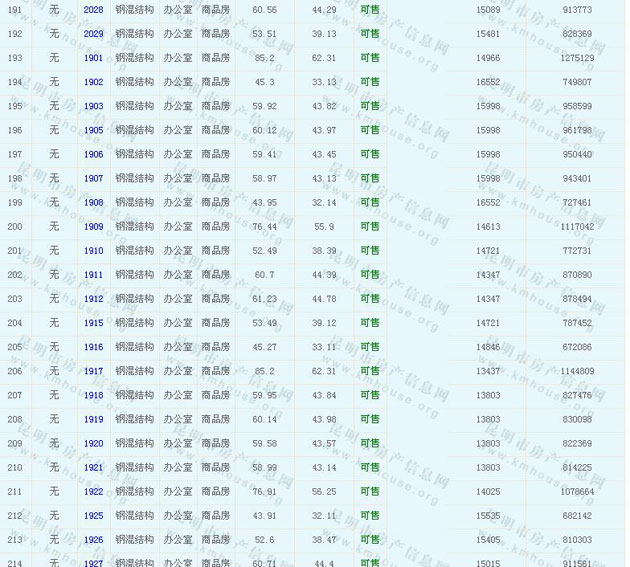Open unit 1909
630x567 pixels.
pyautogui.click(x=93, y=227)
